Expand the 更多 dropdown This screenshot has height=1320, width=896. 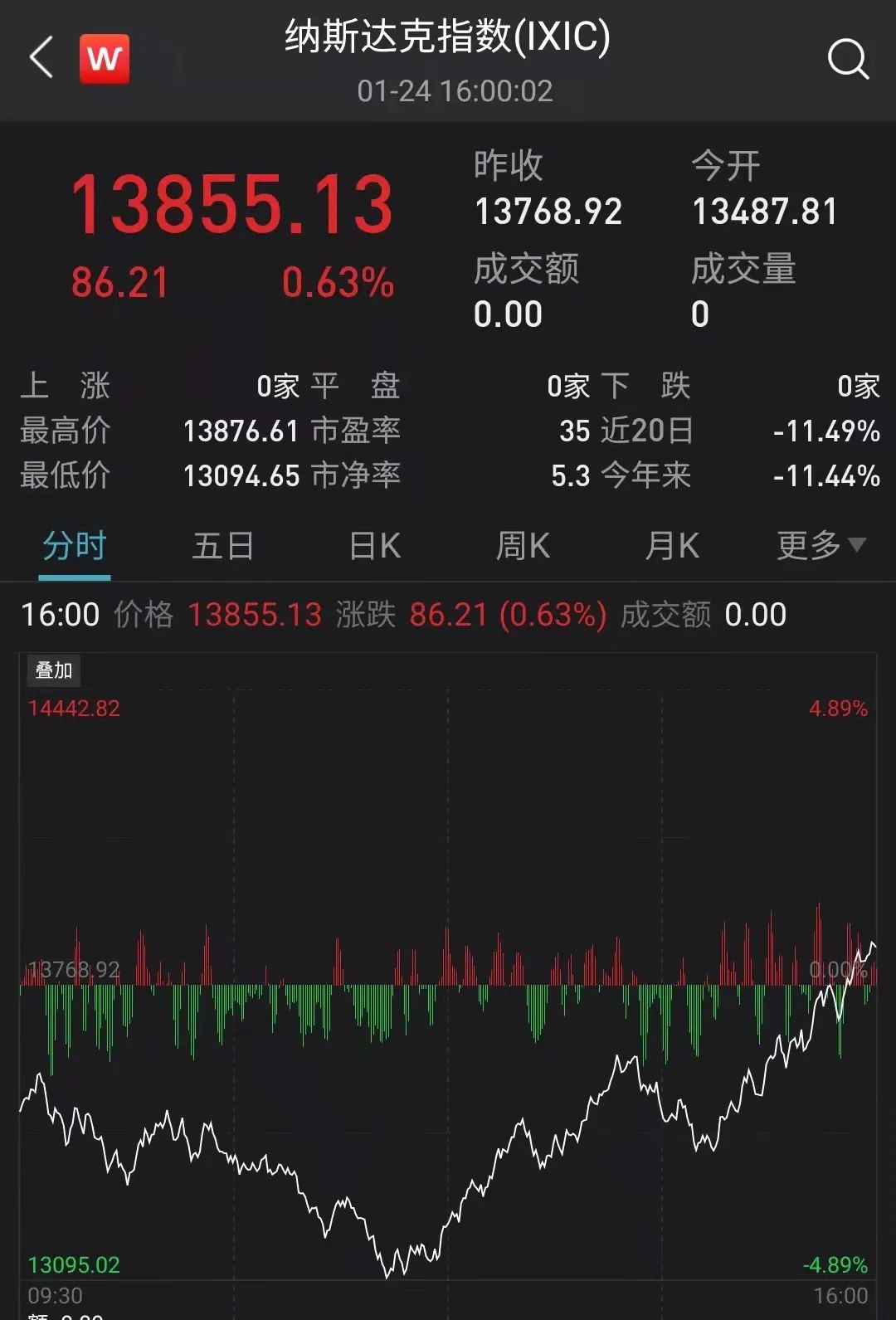821,546
